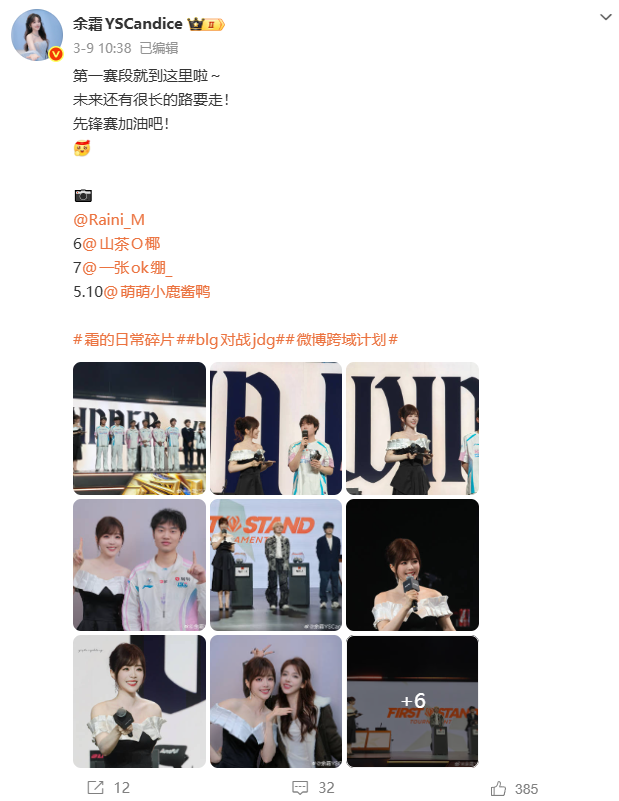Open the @一张ok绷_ mention
The width and height of the screenshot is (619, 801).
pos(128,267)
